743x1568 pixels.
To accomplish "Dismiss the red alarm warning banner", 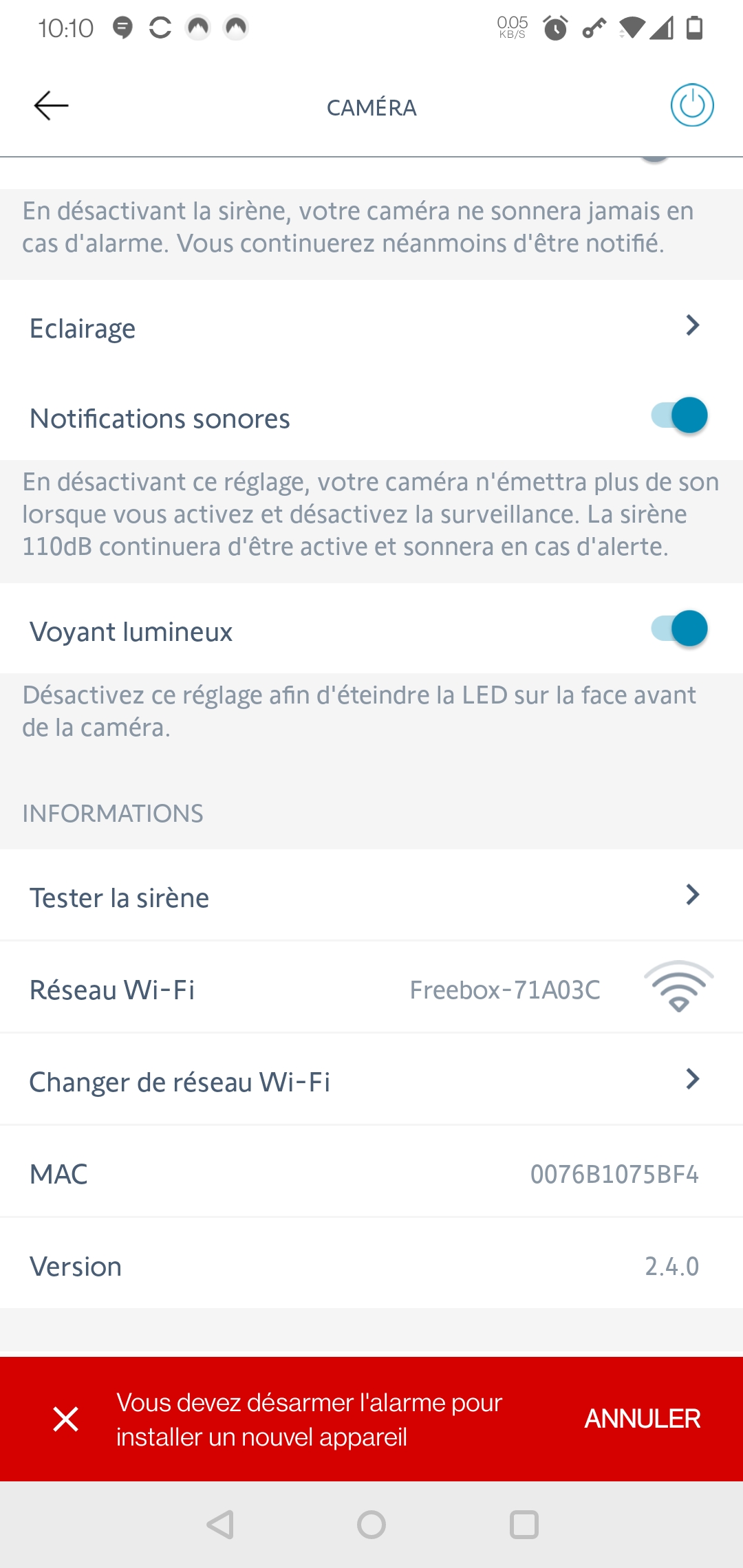I will [66, 1419].
